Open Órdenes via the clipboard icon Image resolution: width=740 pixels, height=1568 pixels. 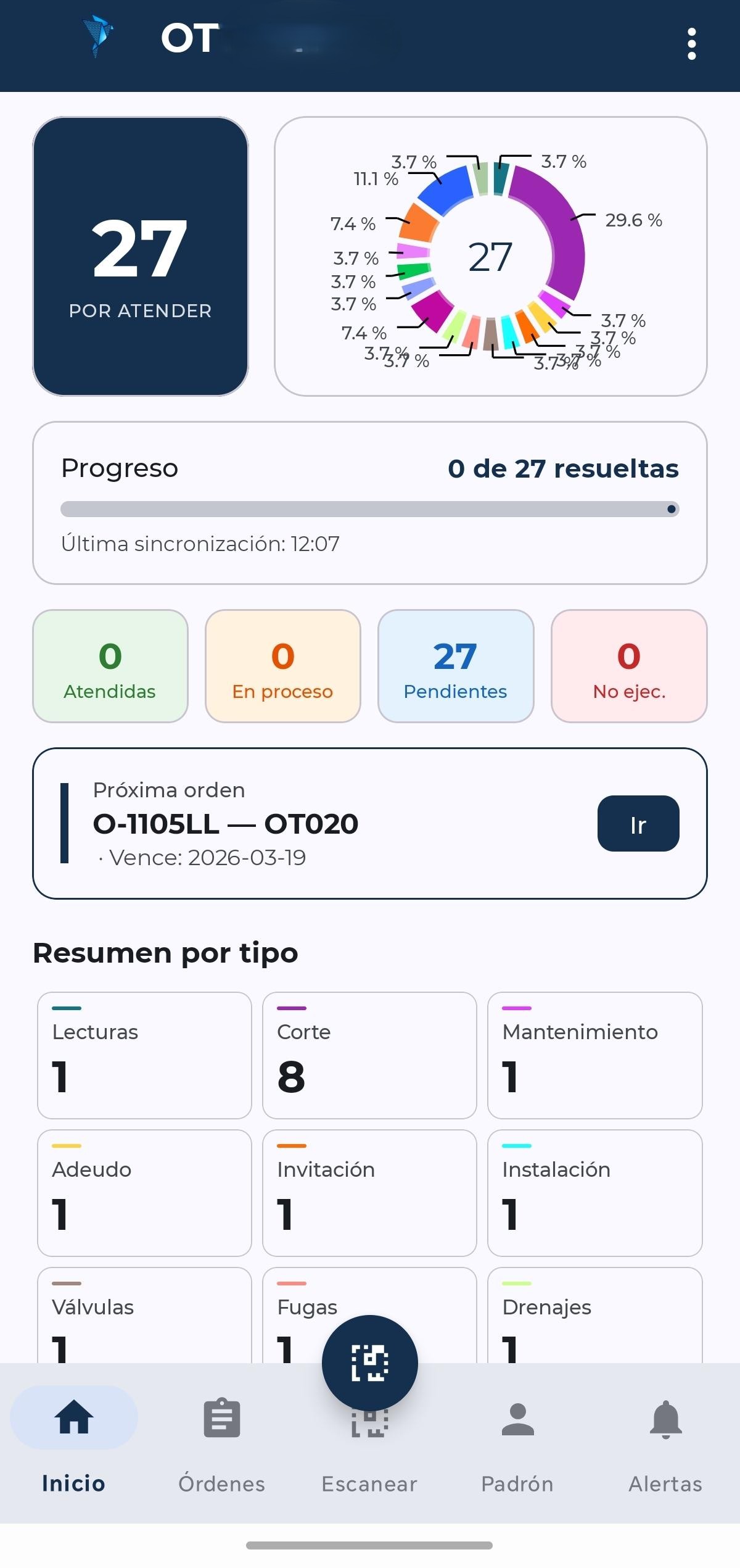point(221,1417)
